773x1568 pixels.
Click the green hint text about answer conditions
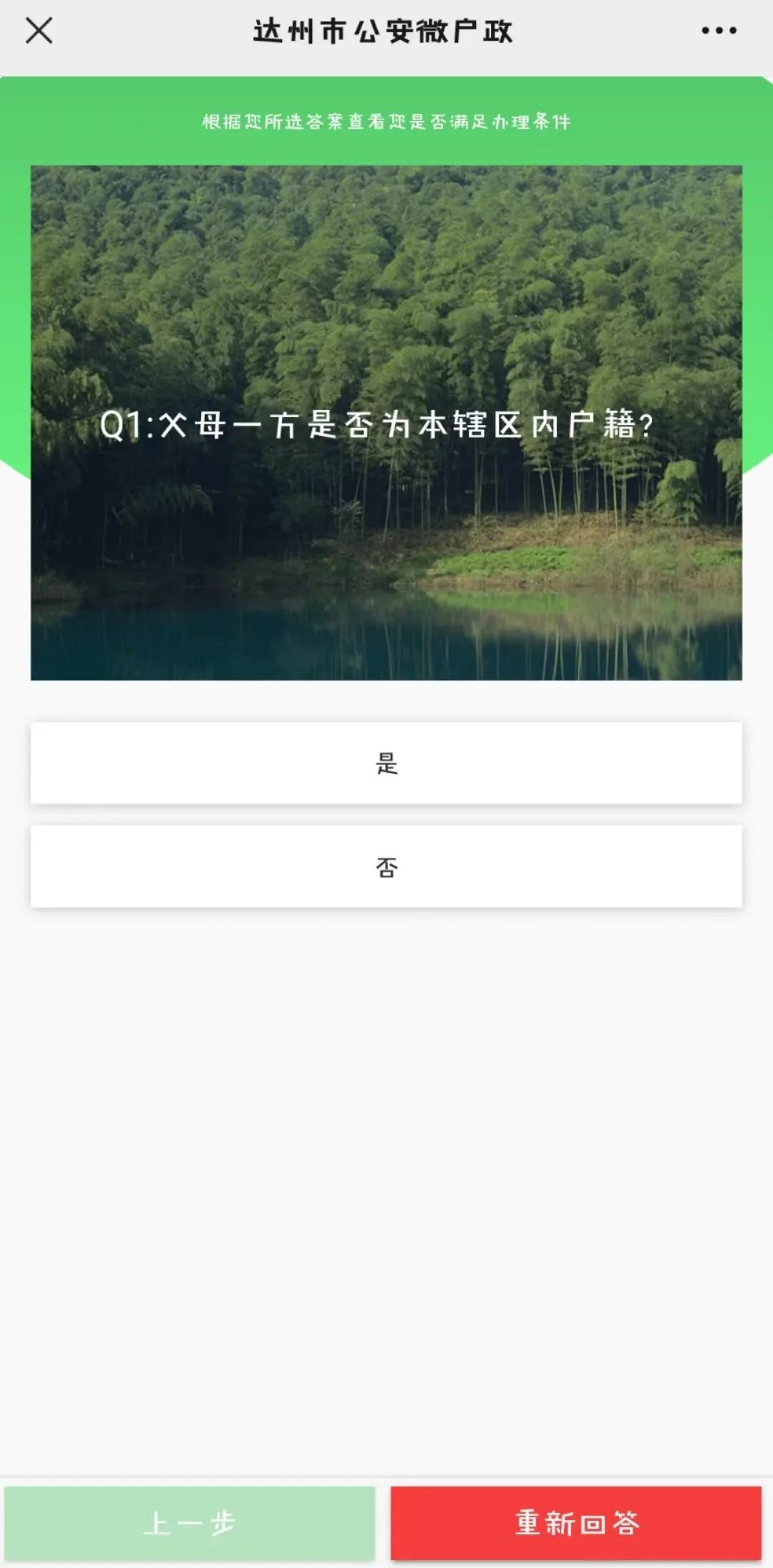[386, 122]
